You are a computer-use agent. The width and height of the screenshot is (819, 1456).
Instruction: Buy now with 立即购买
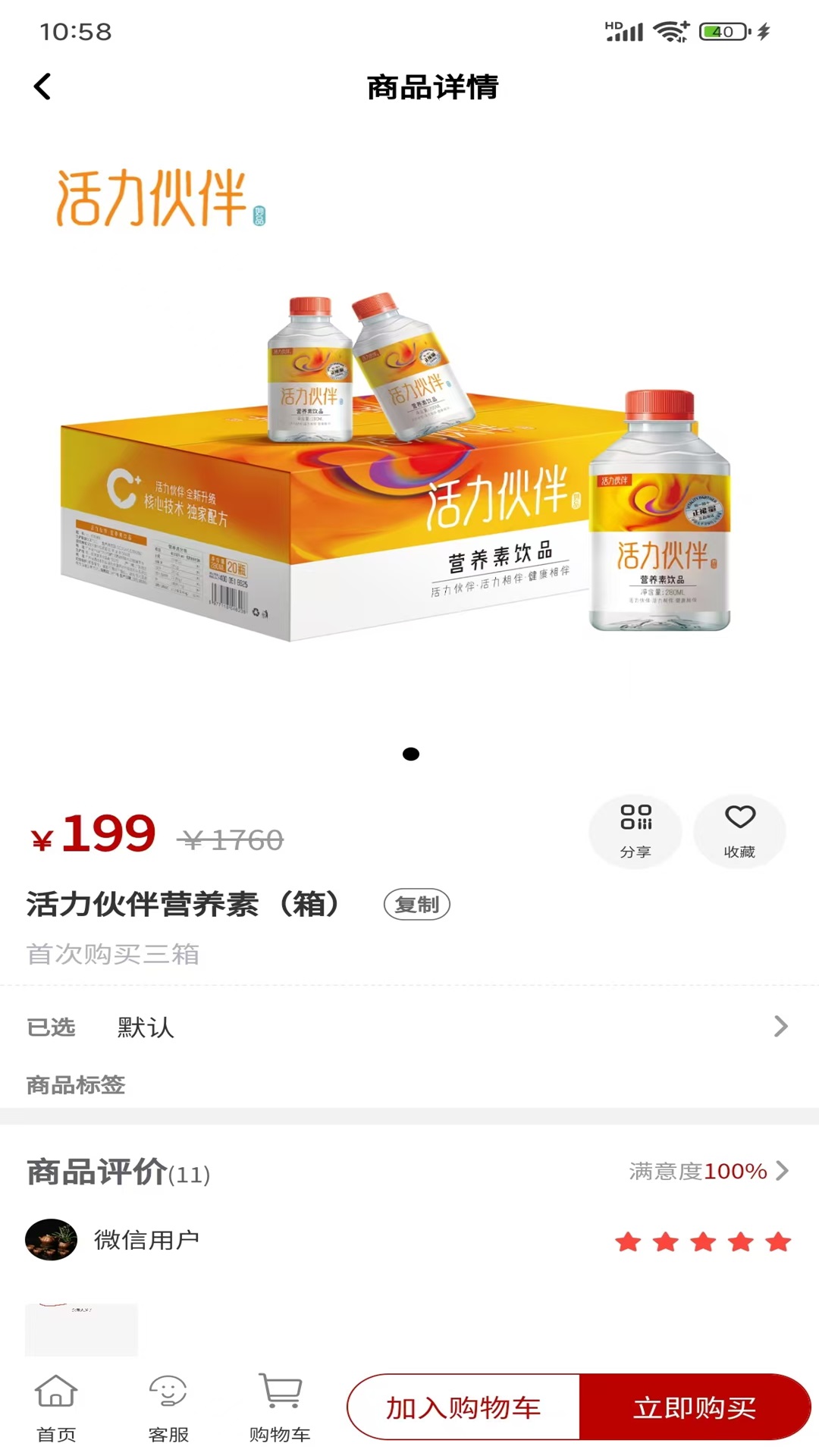click(x=694, y=1407)
